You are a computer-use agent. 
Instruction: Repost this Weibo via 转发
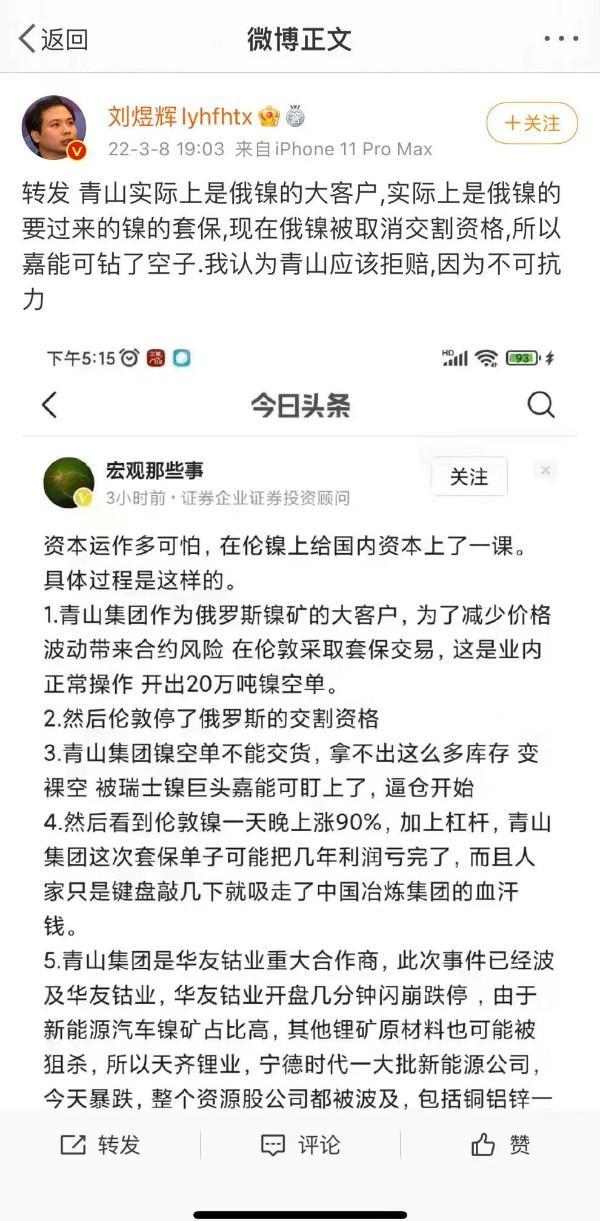click(100, 1145)
